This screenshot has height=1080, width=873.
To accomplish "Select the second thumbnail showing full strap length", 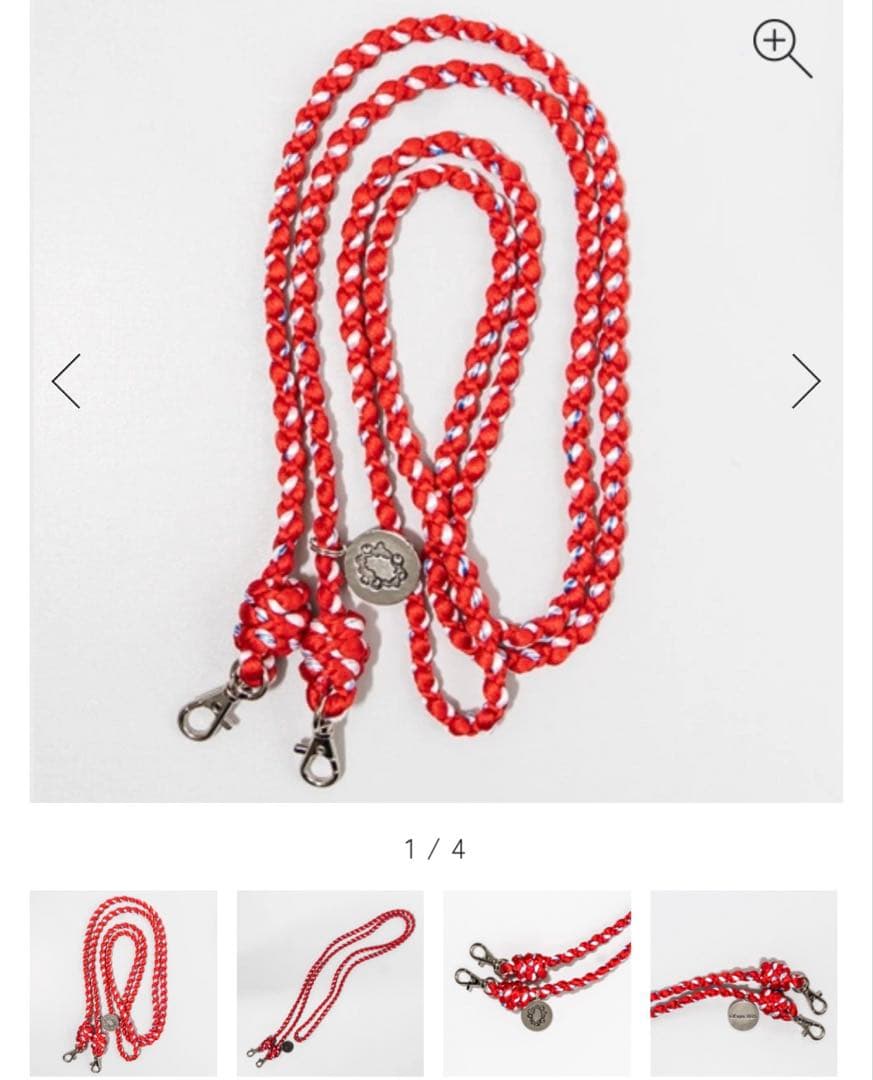I will pyautogui.click(x=330, y=983).
